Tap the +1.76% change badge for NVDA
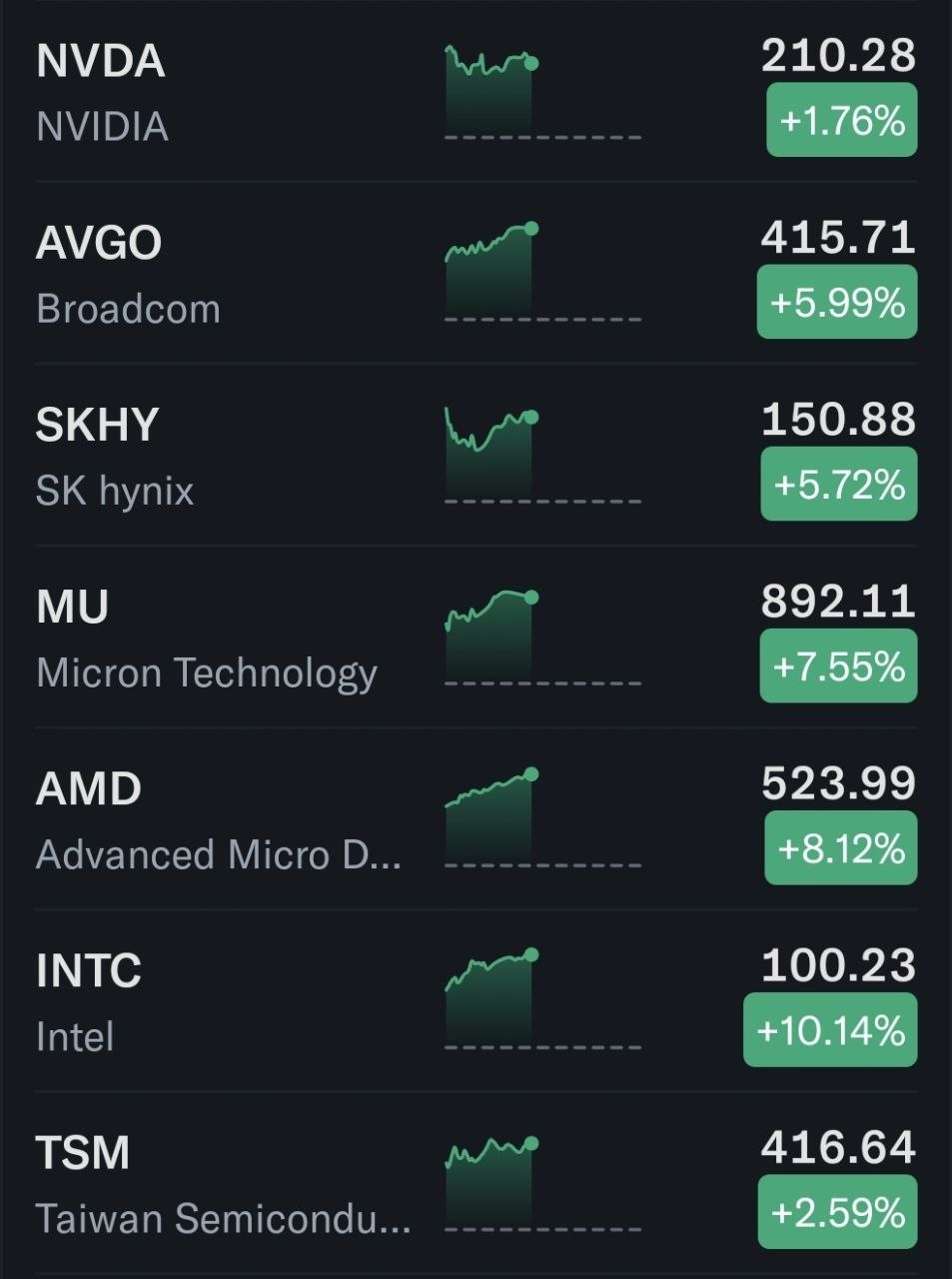Viewport: 952px width, 1279px height. click(x=841, y=120)
